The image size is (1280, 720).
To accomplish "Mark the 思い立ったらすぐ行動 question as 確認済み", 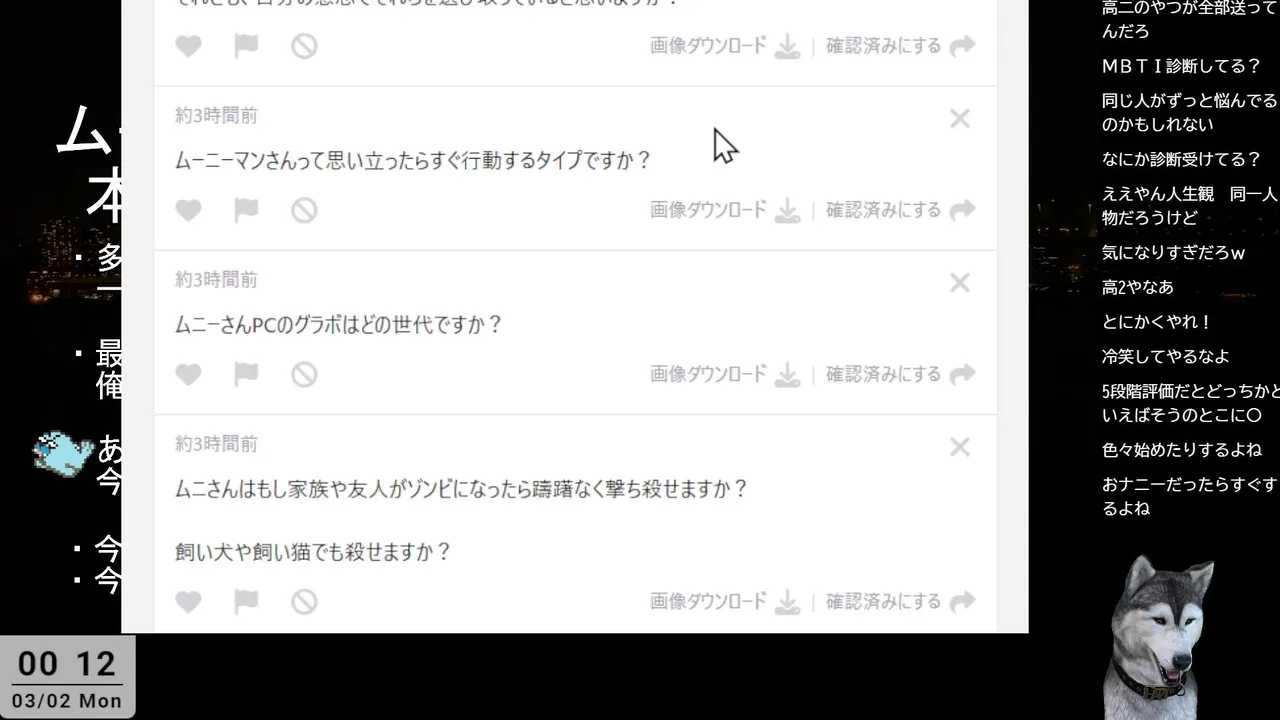I will tap(899, 210).
